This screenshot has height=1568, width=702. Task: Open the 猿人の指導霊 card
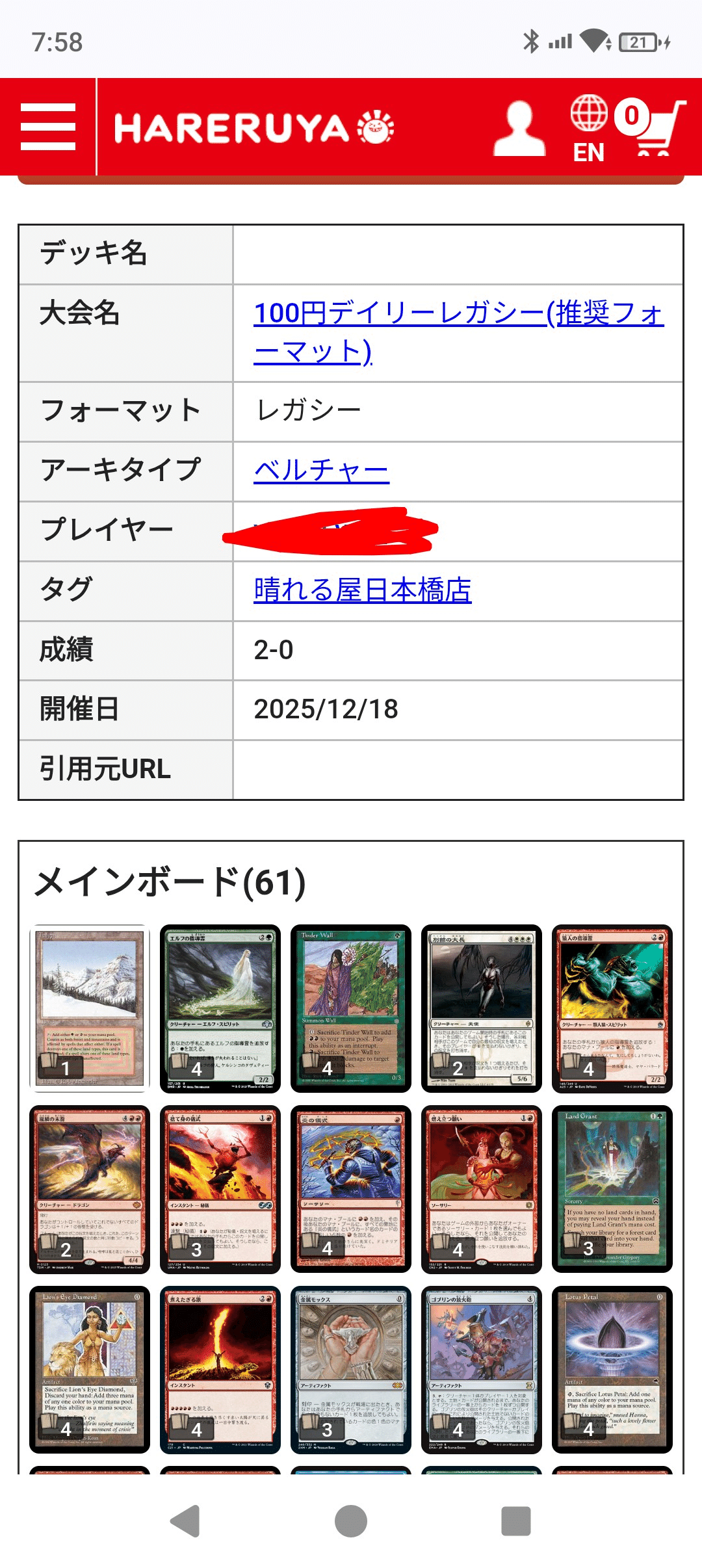point(612,1008)
